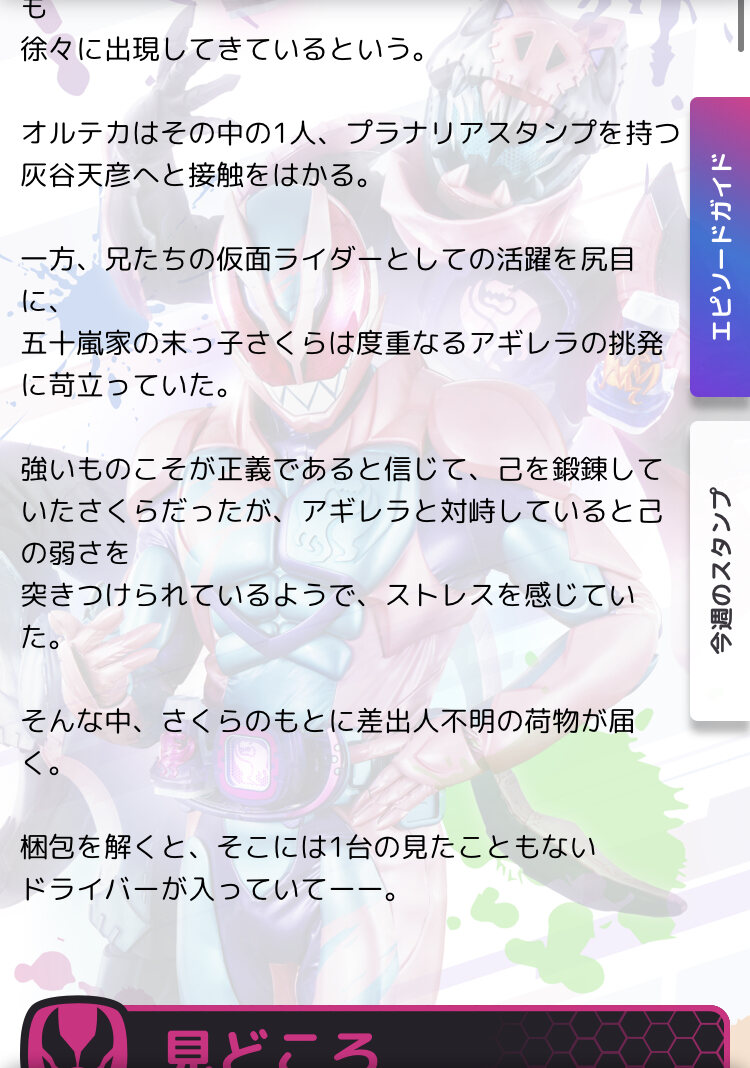Switch to the 今週のスタンプ side tab
This screenshot has width=750, height=1068.
721,570
